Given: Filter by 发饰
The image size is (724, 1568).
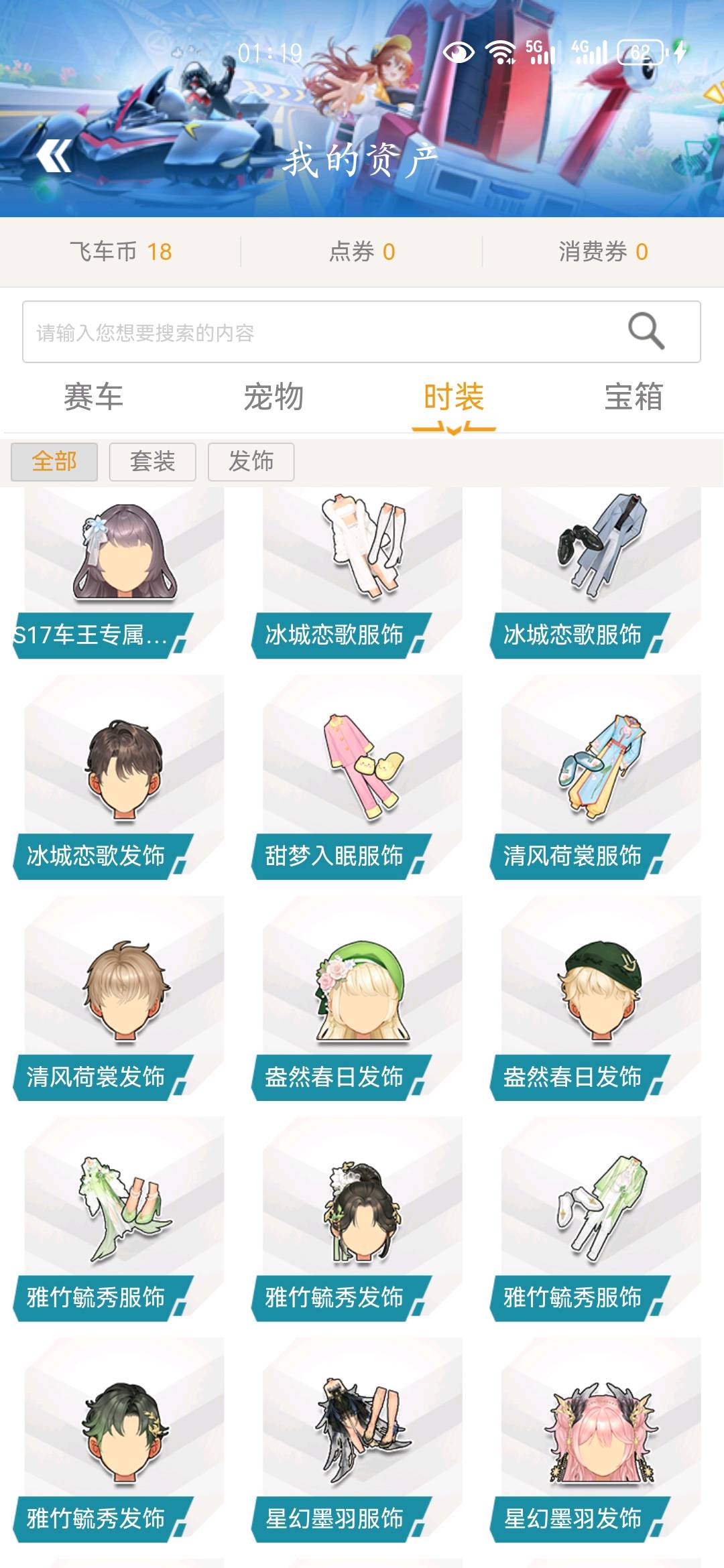Looking at the screenshot, I should [251, 462].
